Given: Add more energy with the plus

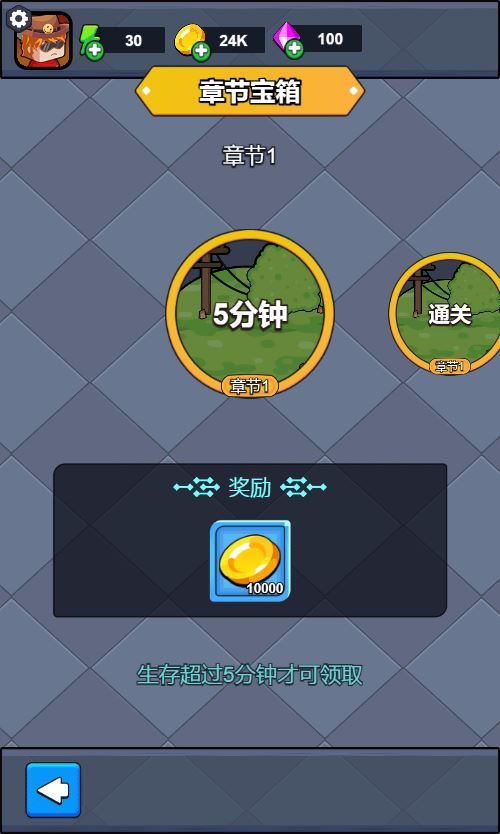Looking at the screenshot, I should pos(95,51).
